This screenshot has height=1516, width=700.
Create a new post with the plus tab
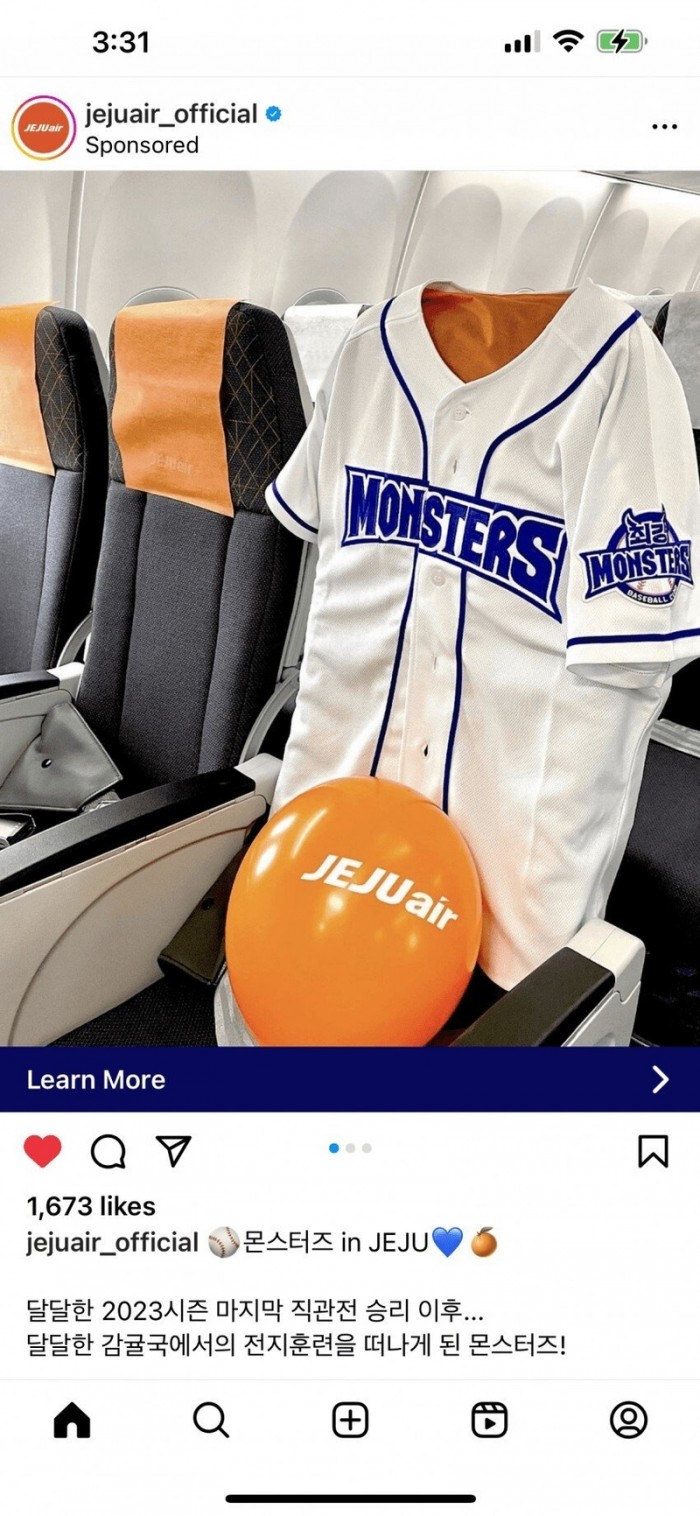coord(350,1420)
